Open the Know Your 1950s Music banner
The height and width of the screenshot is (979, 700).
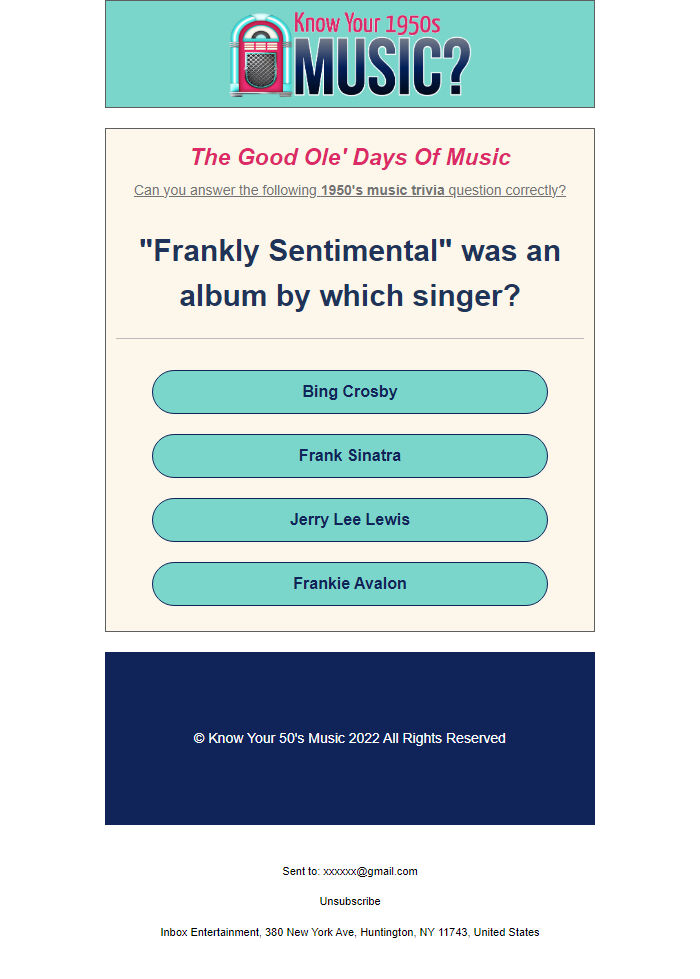coord(350,55)
